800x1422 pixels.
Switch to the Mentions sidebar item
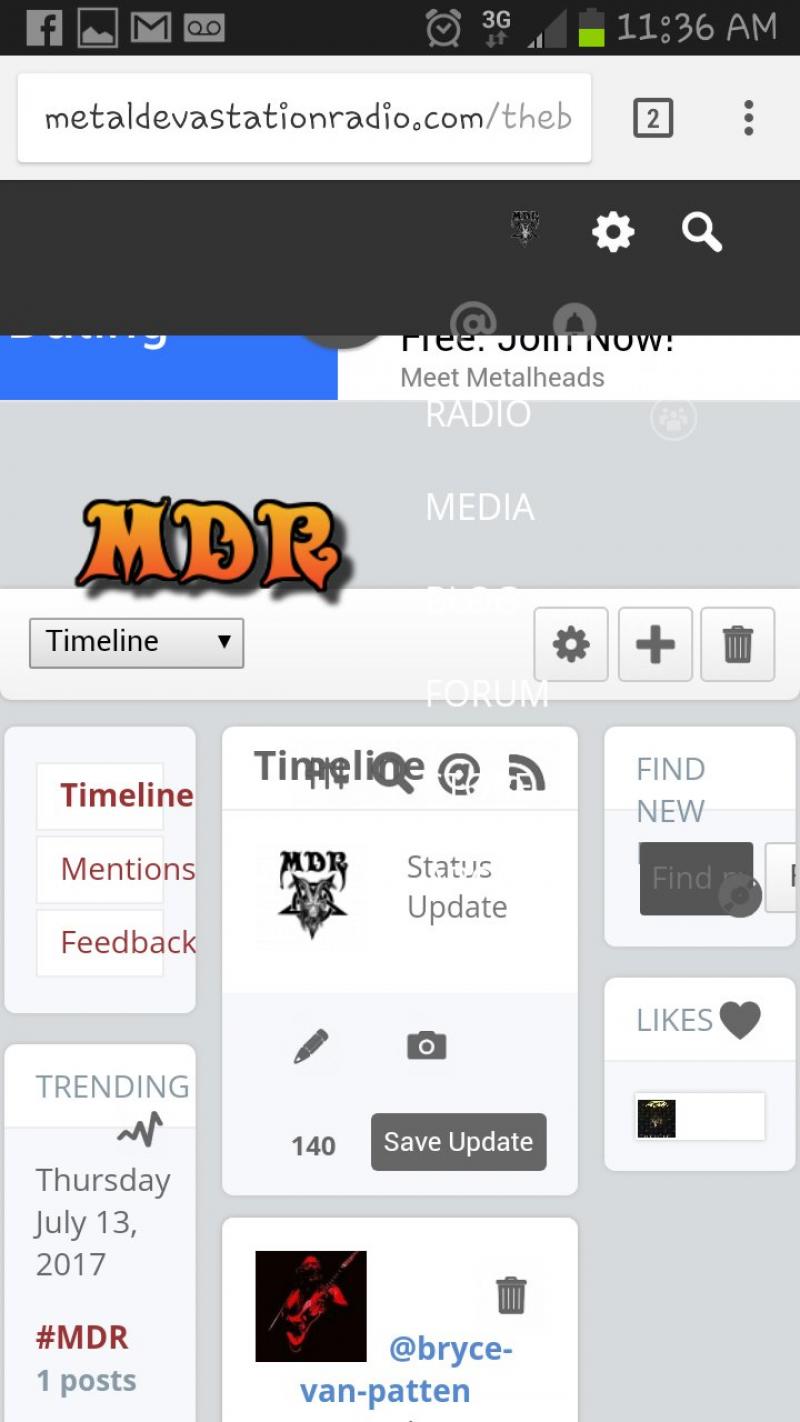coord(114,869)
